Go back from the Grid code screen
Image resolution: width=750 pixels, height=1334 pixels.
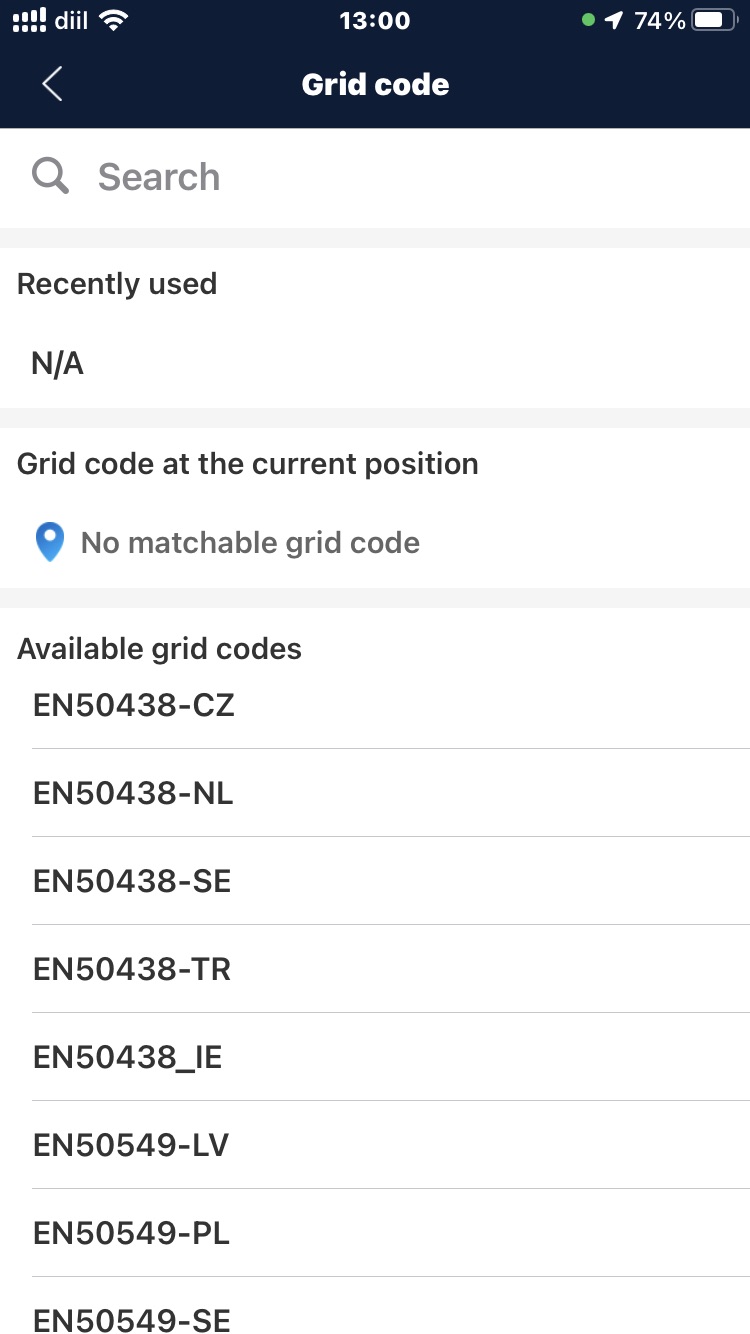point(53,84)
